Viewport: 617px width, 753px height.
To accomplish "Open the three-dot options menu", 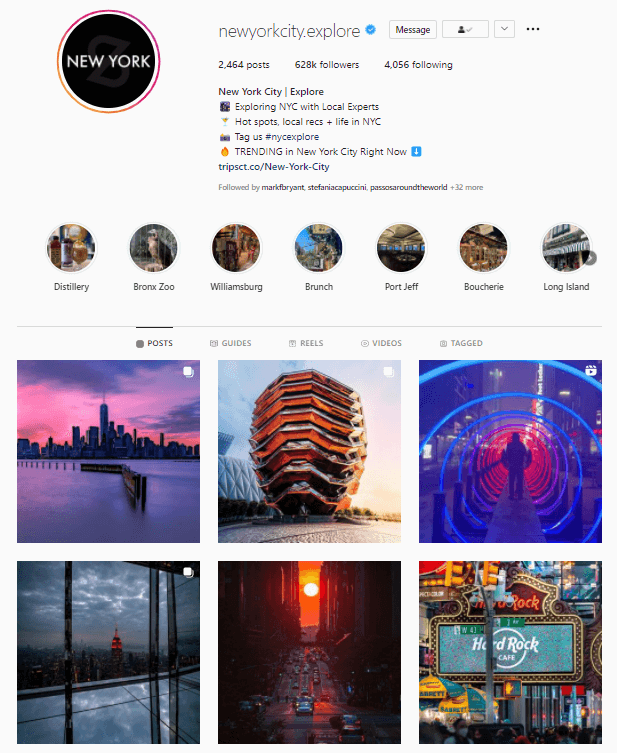I will coord(533,30).
